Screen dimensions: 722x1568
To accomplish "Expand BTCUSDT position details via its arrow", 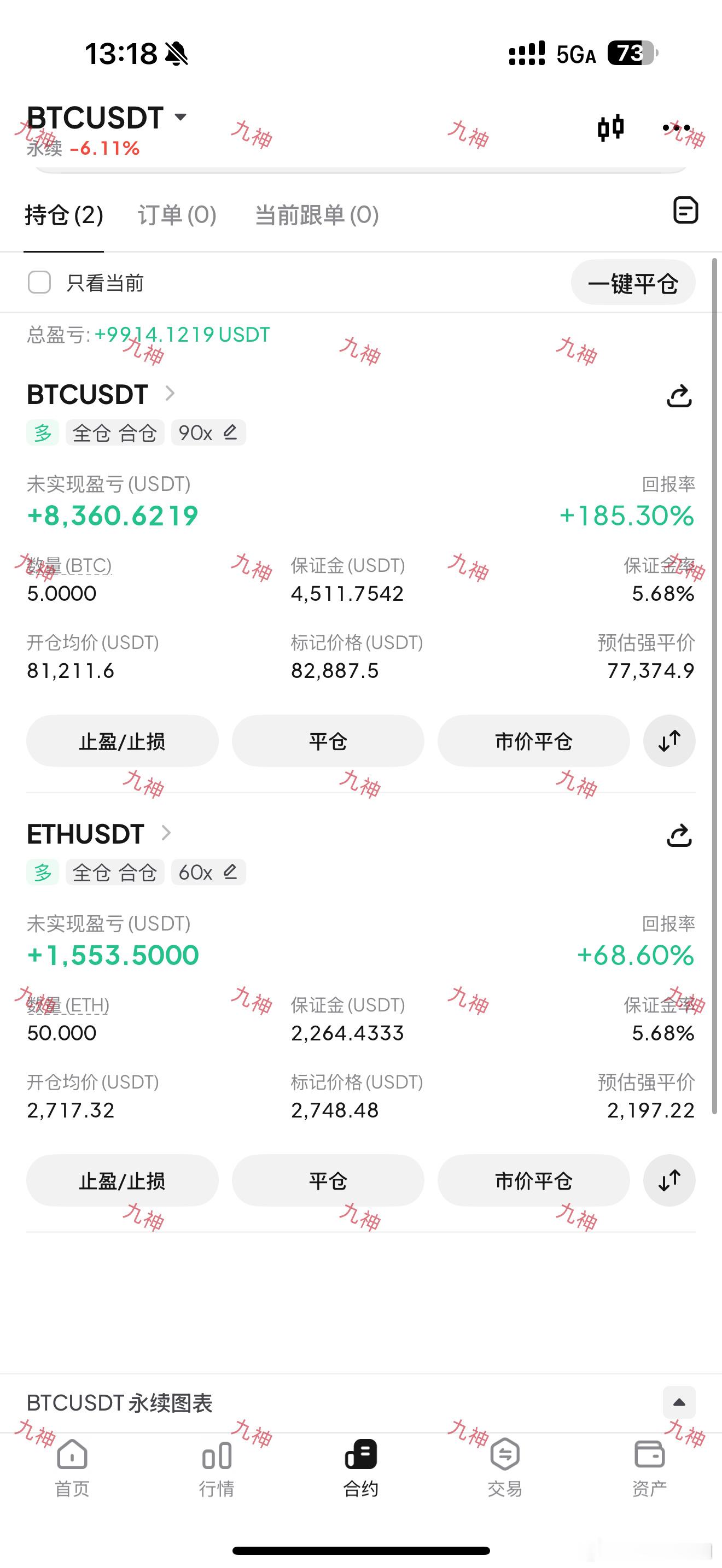I will 169,394.
